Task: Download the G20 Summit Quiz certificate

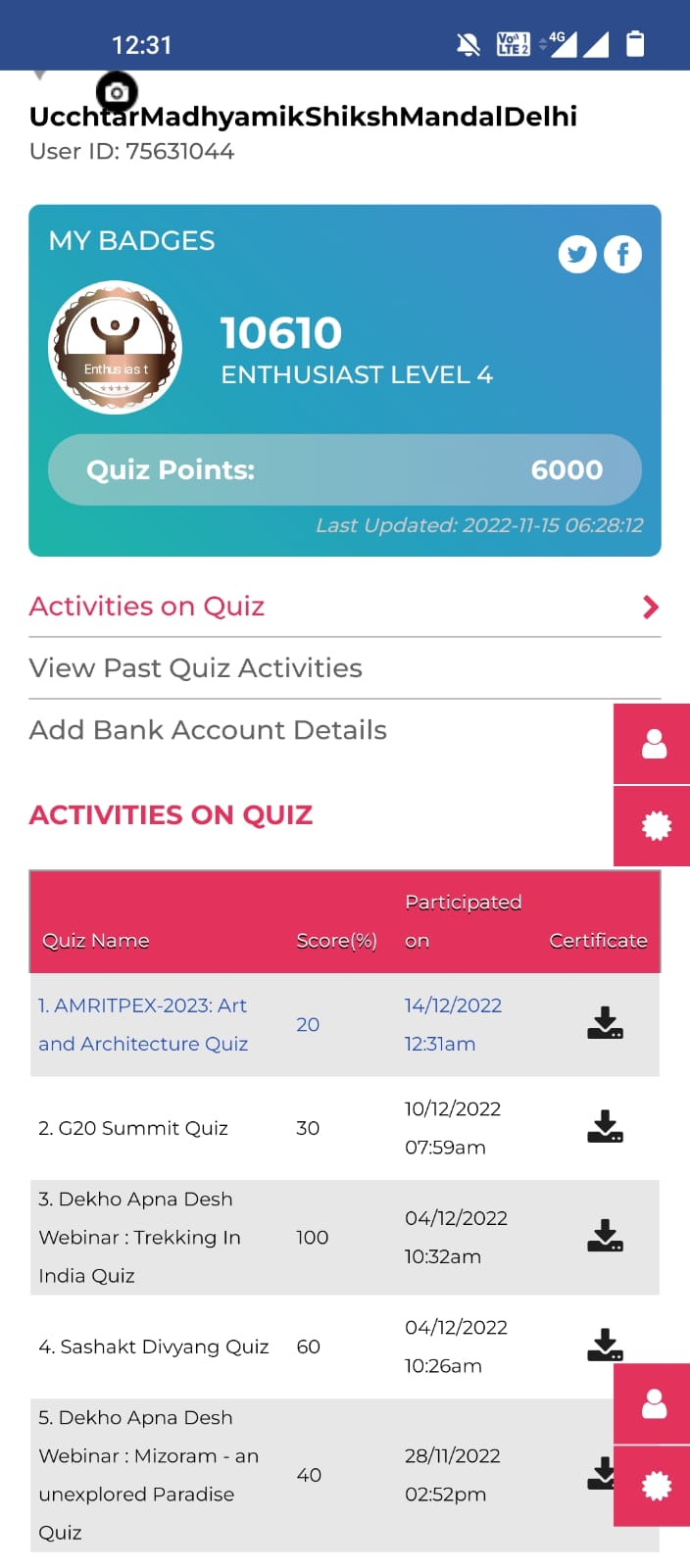Action: 605,1127
